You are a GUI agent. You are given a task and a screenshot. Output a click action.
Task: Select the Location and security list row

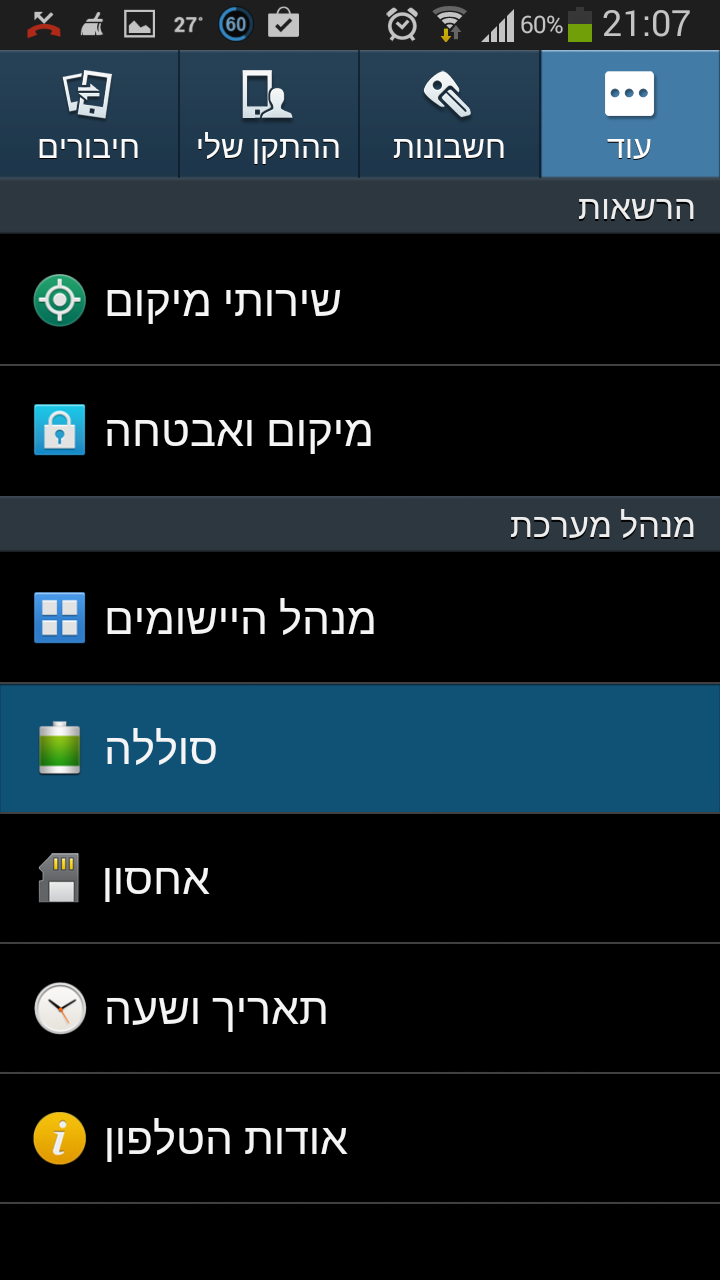point(360,430)
